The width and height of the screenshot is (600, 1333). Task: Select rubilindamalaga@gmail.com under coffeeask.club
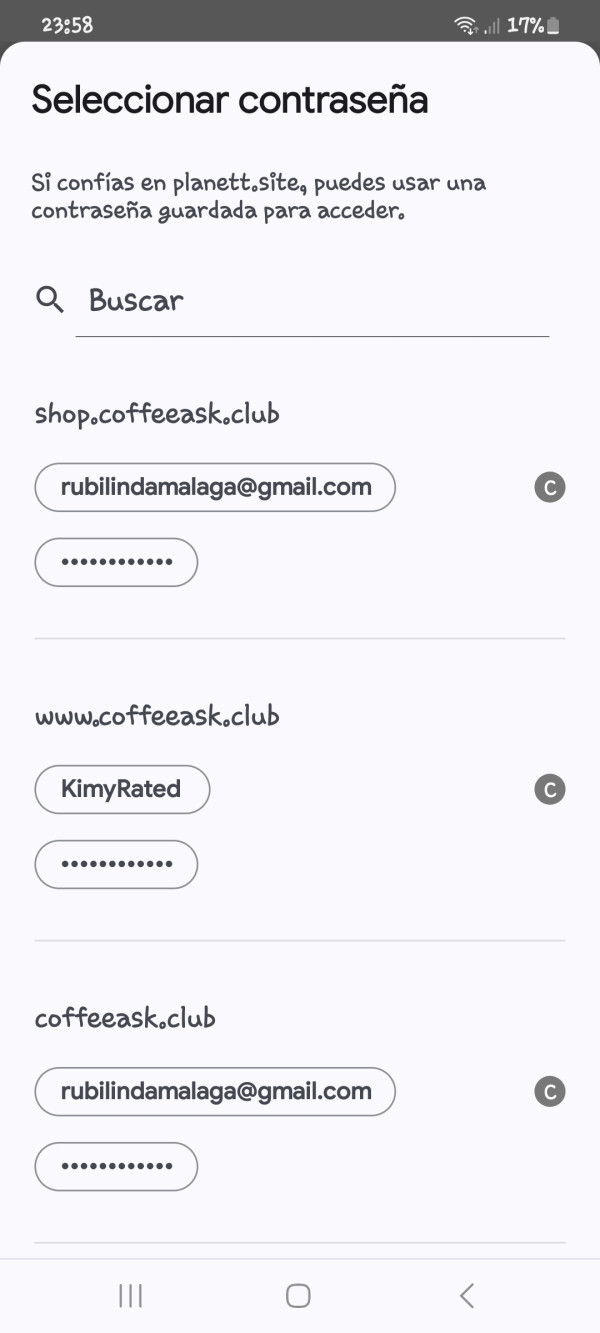tap(215, 1092)
